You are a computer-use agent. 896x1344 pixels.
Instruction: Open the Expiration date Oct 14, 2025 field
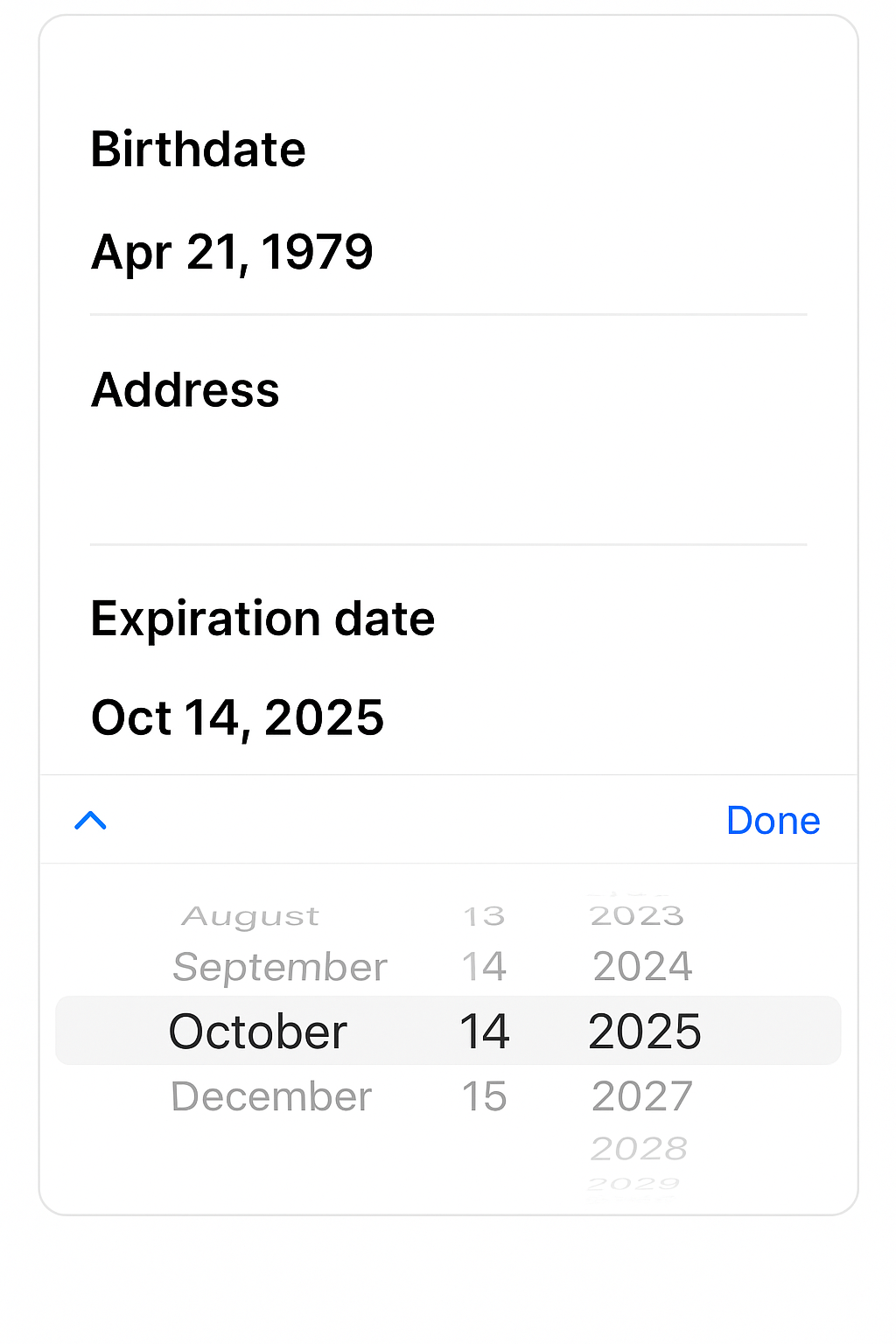[x=238, y=718]
